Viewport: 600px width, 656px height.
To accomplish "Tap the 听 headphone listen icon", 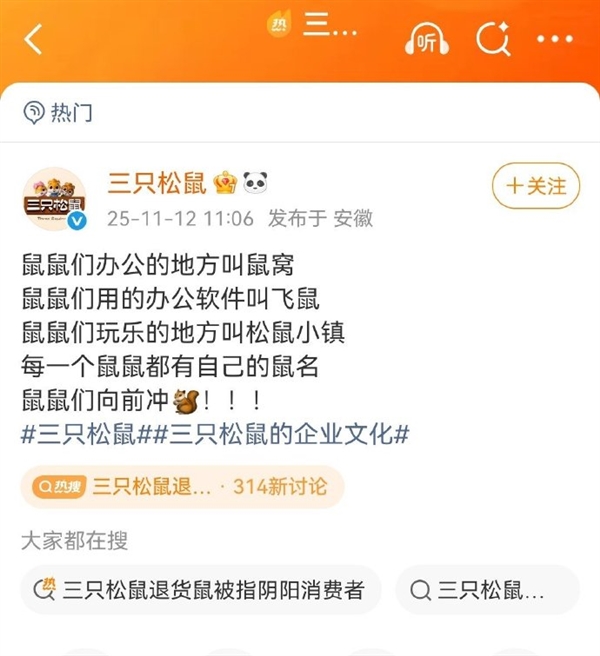I will (x=427, y=40).
